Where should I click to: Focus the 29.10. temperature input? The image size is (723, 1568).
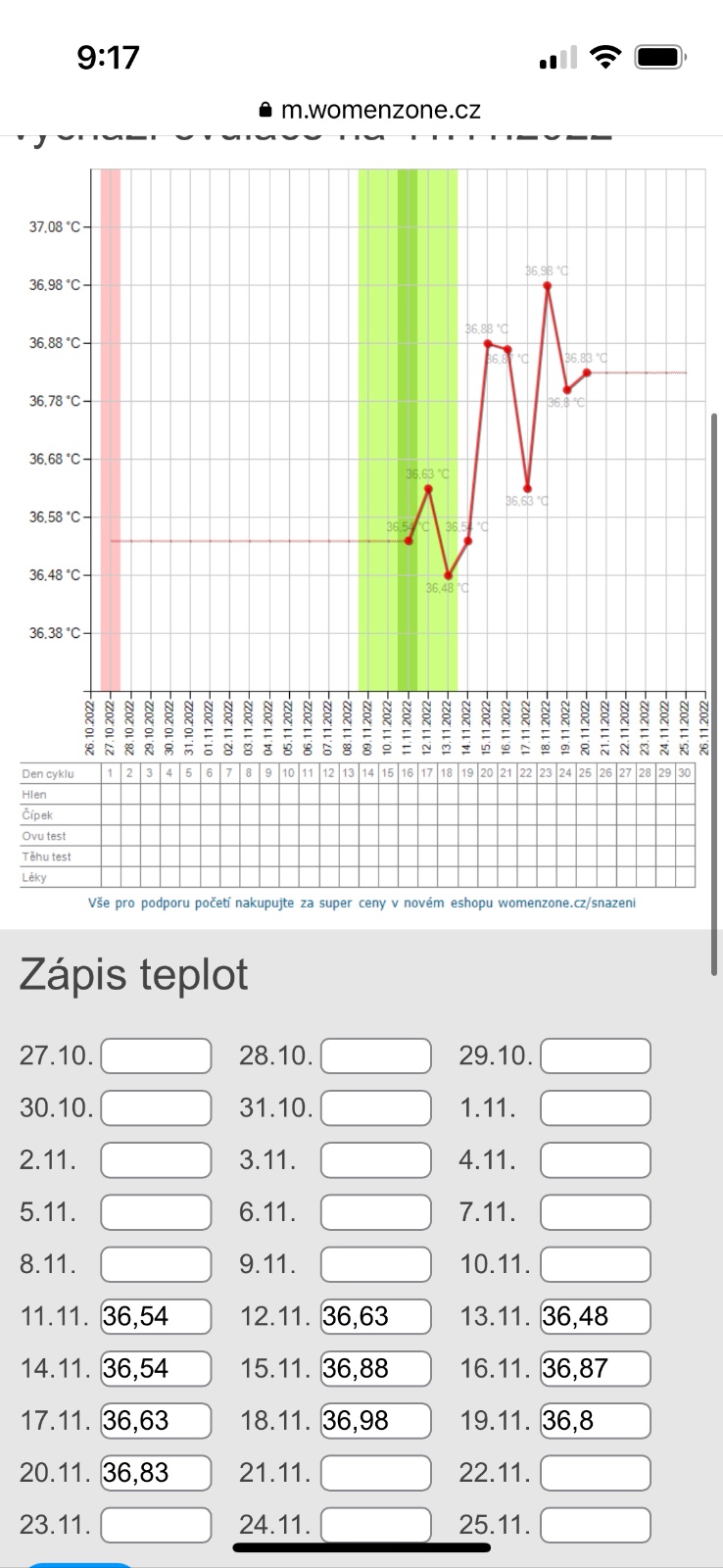pos(595,1055)
